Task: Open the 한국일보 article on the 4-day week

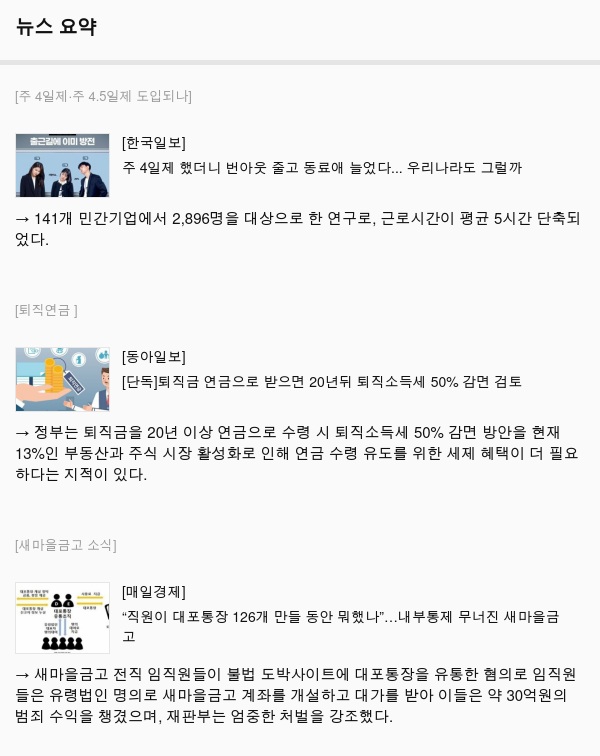Action: point(321,168)
